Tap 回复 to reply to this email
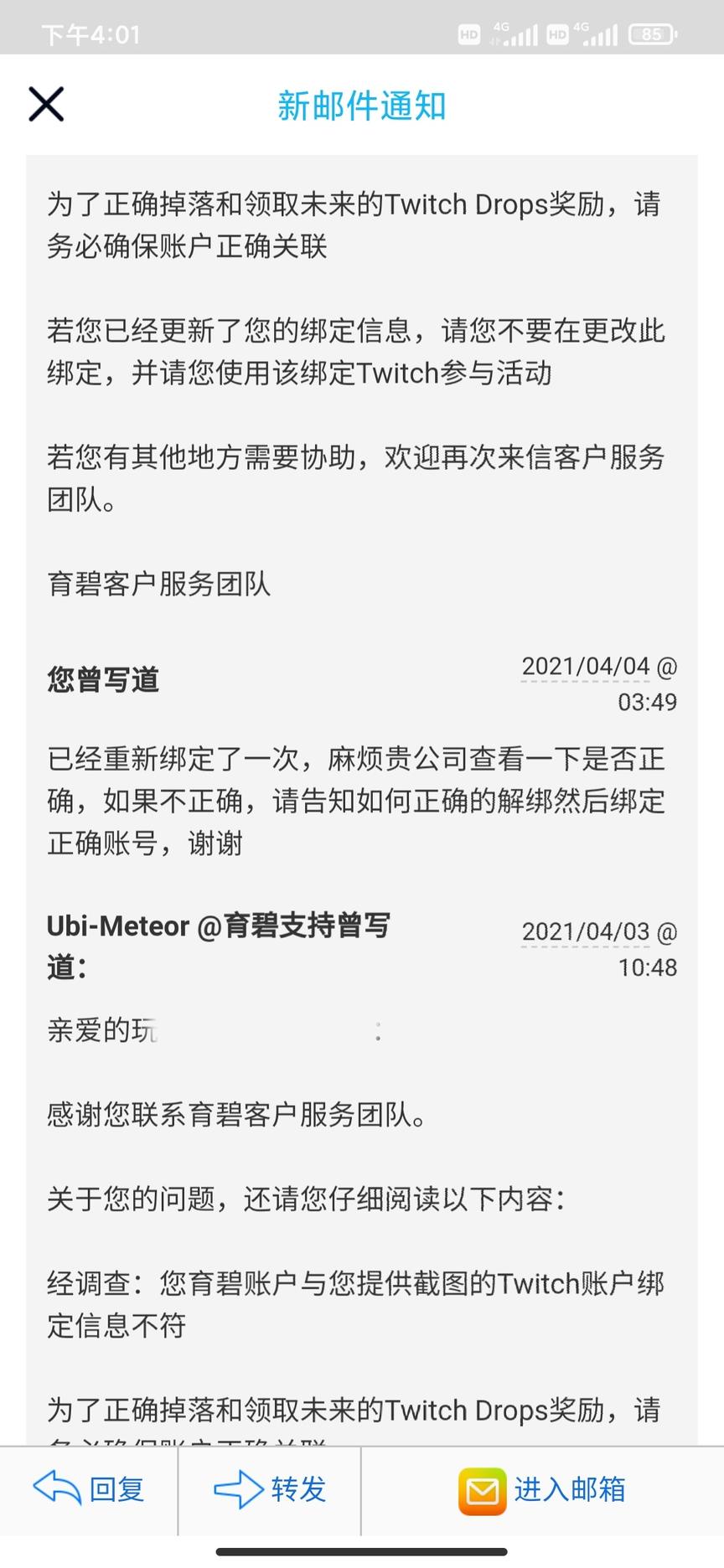 tap(89, 1488)
